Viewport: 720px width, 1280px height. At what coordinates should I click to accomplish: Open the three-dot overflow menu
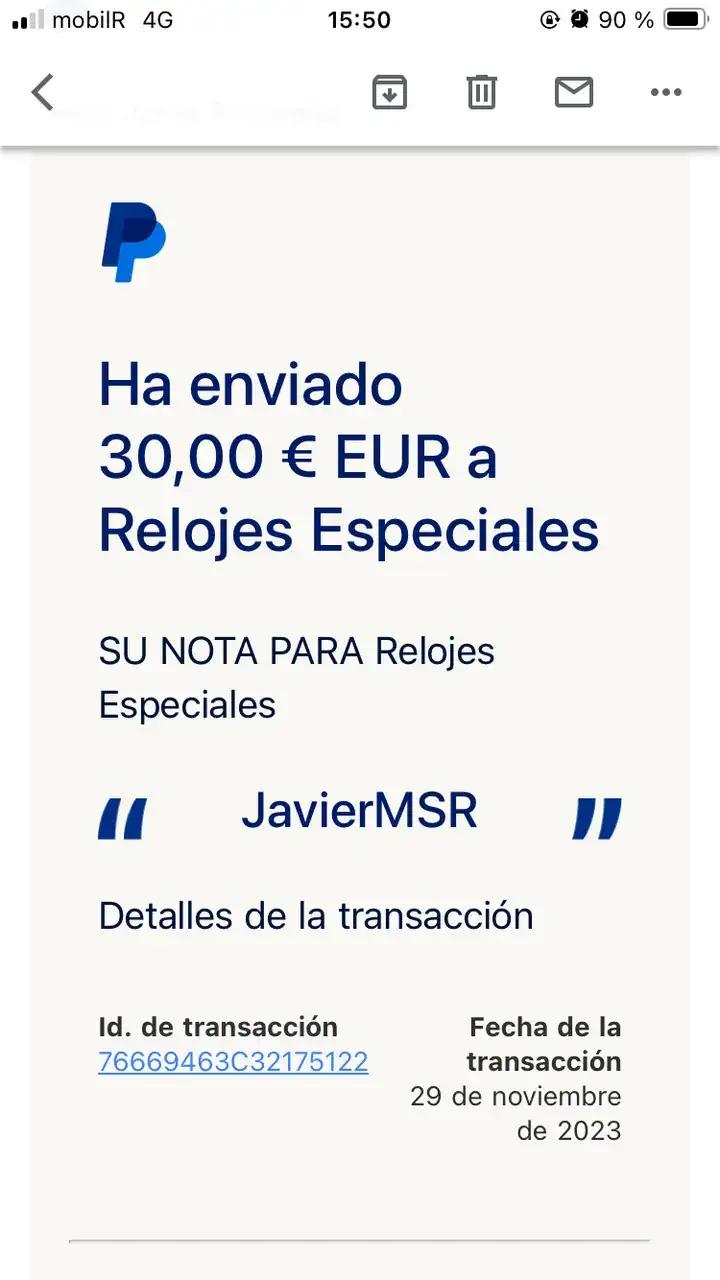point(665,92)
